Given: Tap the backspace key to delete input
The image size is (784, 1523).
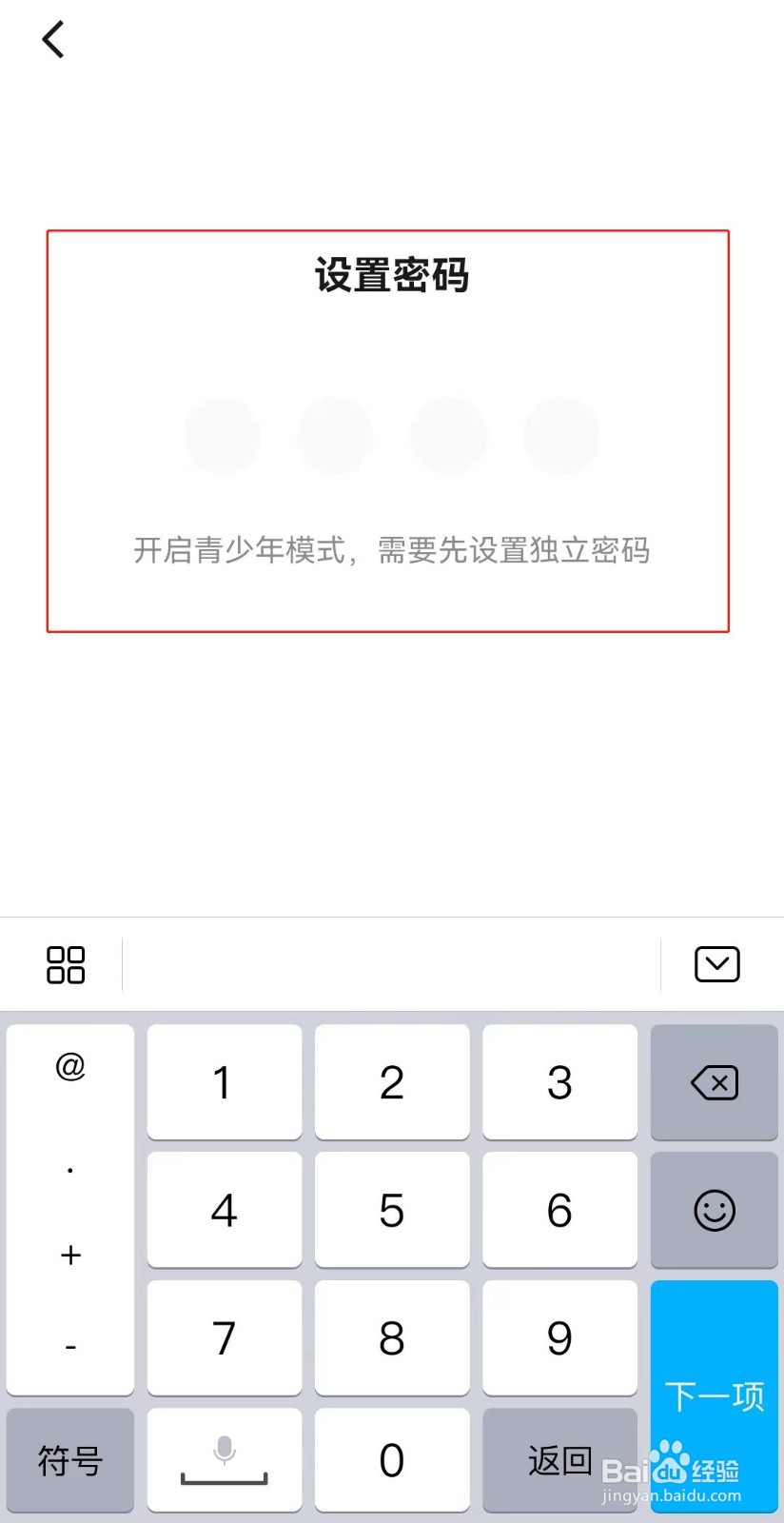Looking at the screenshot, I should [715, 1082].
